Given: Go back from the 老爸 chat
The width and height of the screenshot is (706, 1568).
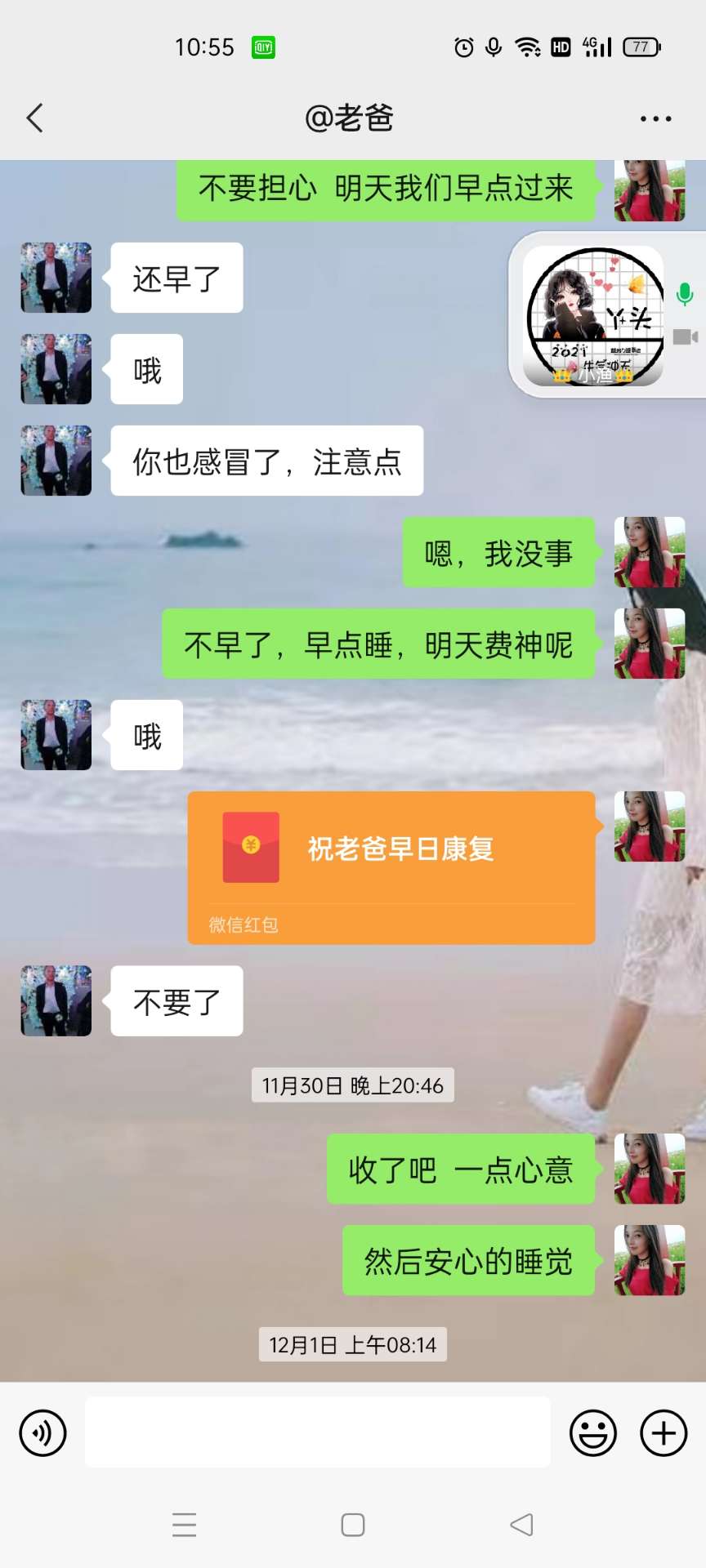Looking at the screenshot, I should tap(34, 118).
